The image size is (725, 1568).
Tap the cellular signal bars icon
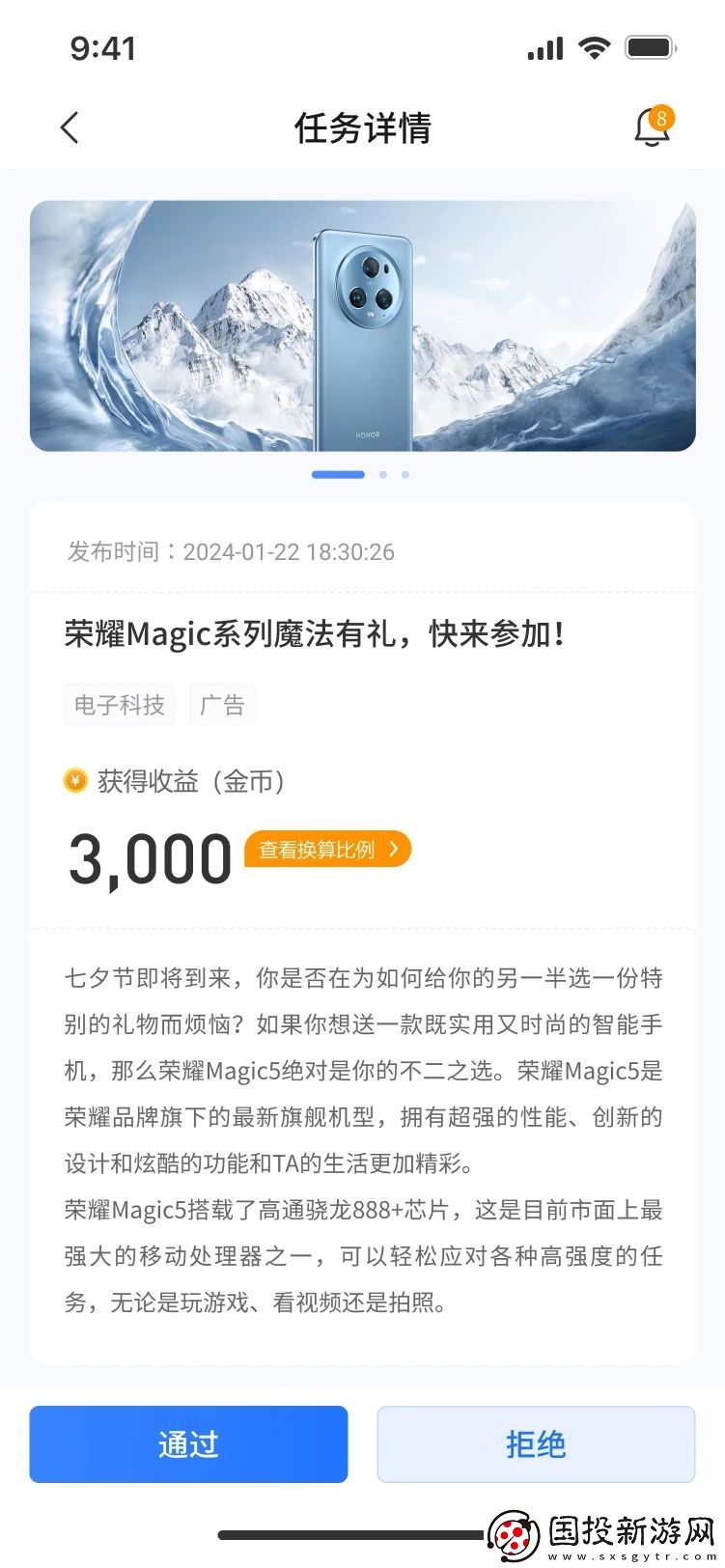[544, 46]
